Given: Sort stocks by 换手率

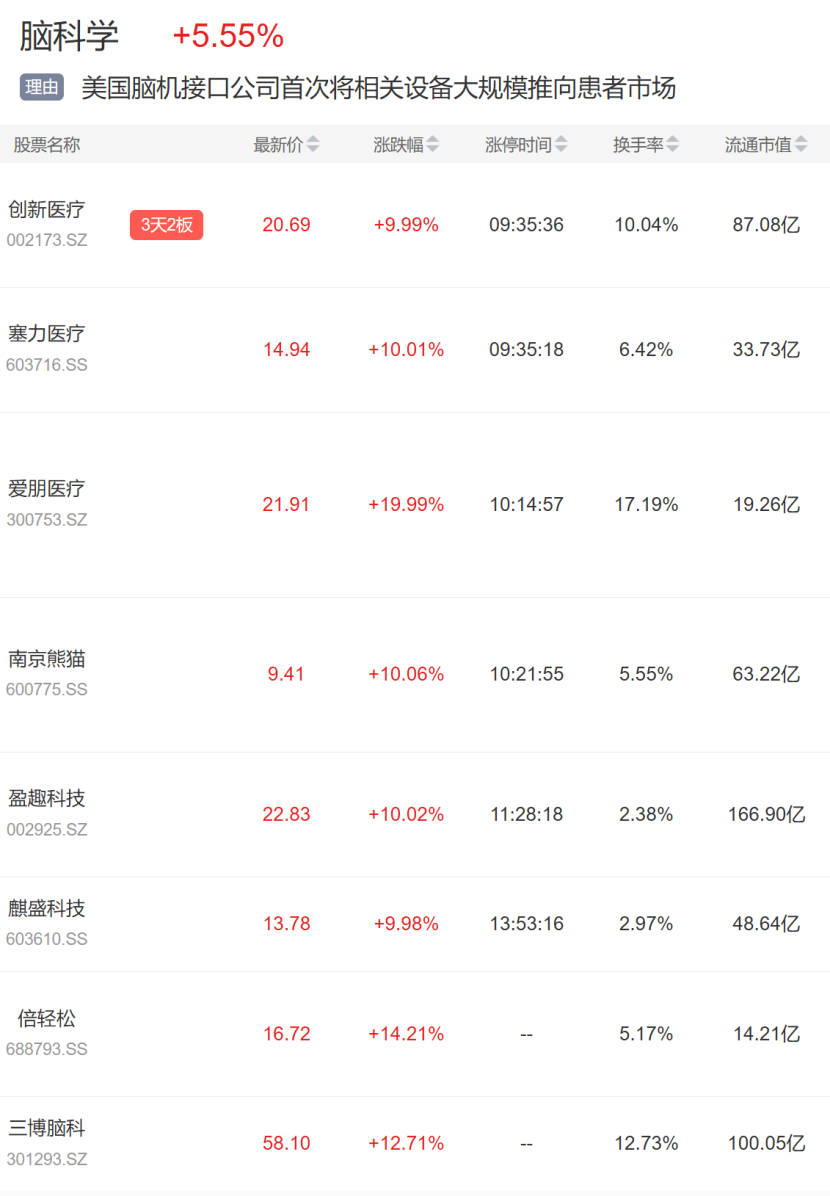Looking at the screenshot, I should click(x=645, y=145).
